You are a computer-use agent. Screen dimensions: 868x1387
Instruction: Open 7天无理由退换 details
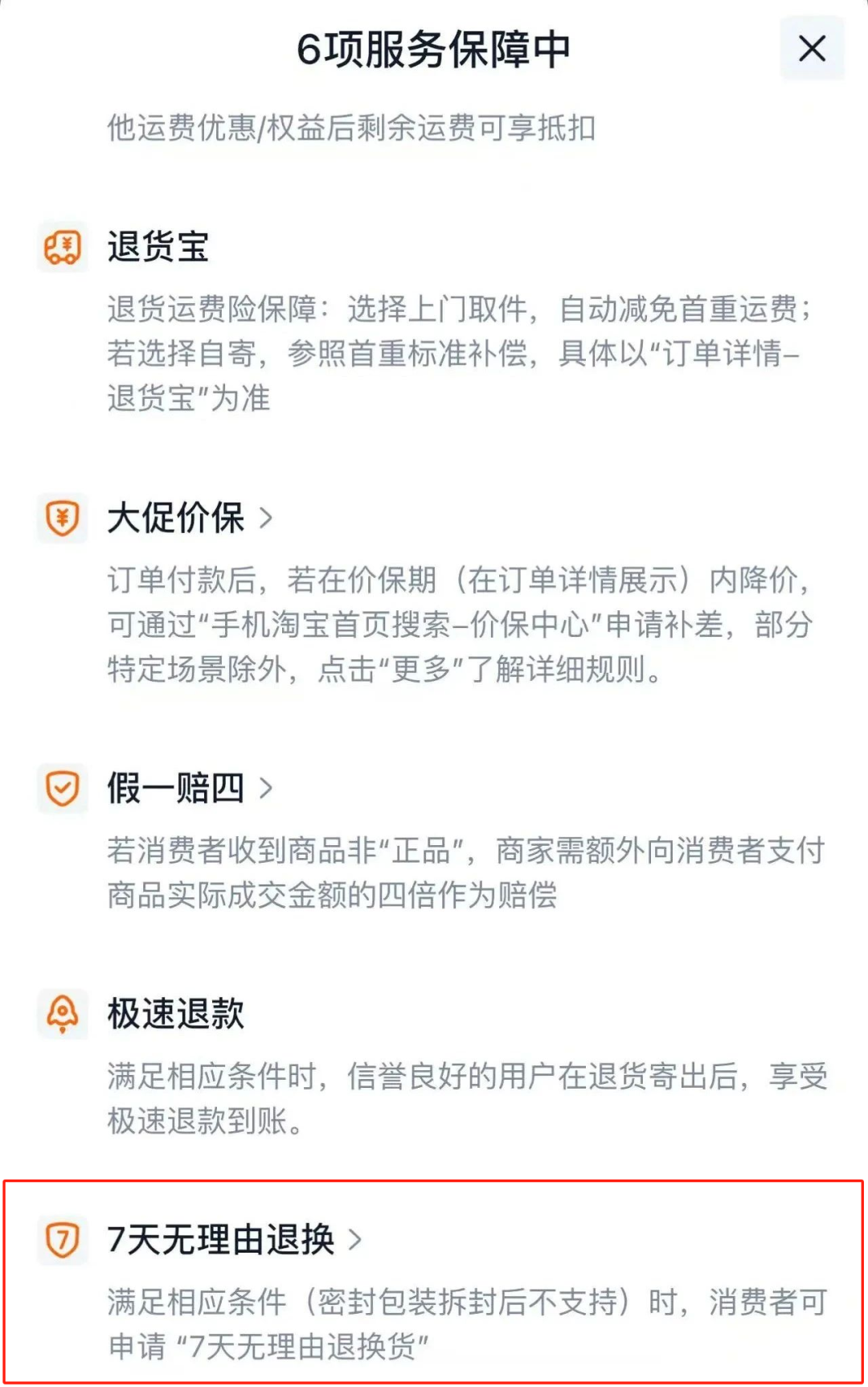pos(235,1239)
